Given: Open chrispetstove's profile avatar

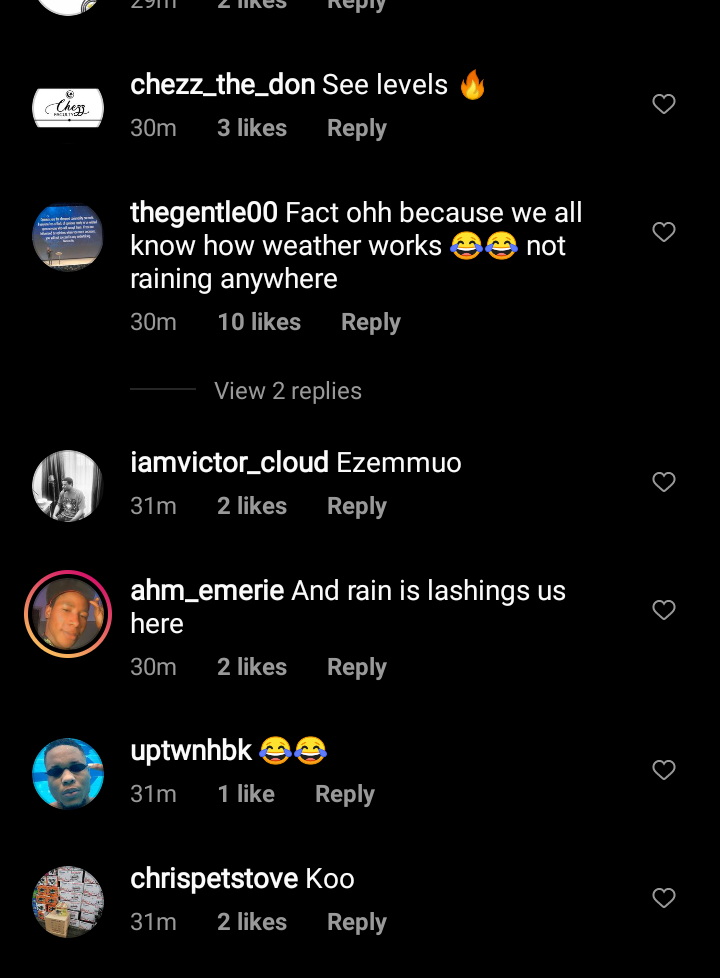Looking at the screenshot, I should (x=68, y=902).
